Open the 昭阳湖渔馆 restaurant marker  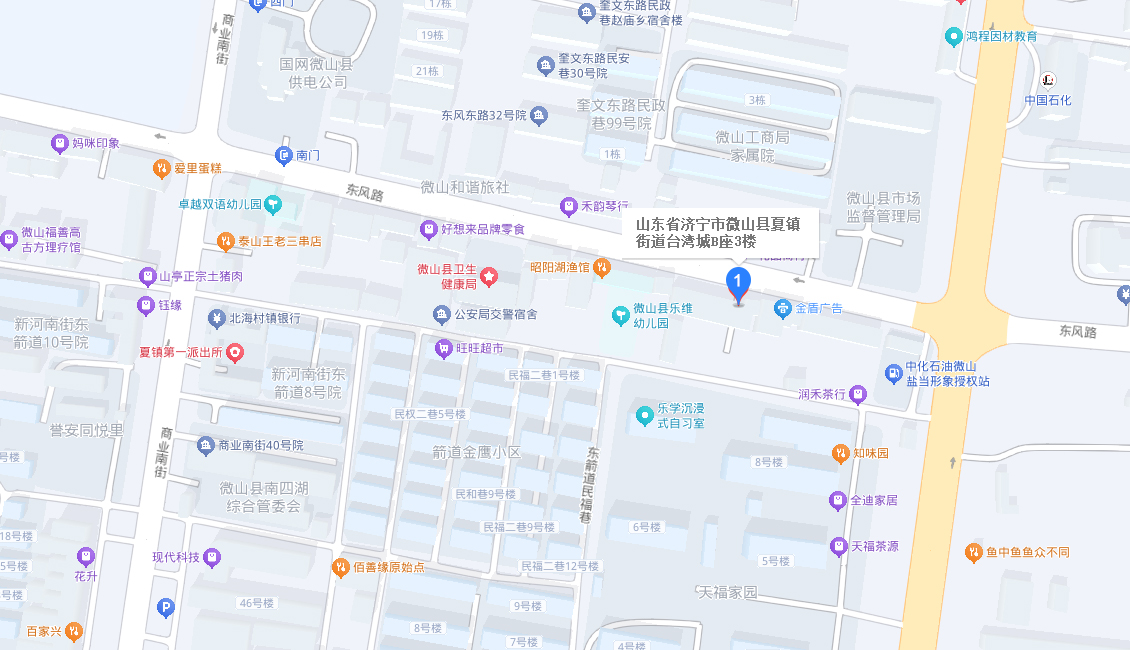[601, 267]
